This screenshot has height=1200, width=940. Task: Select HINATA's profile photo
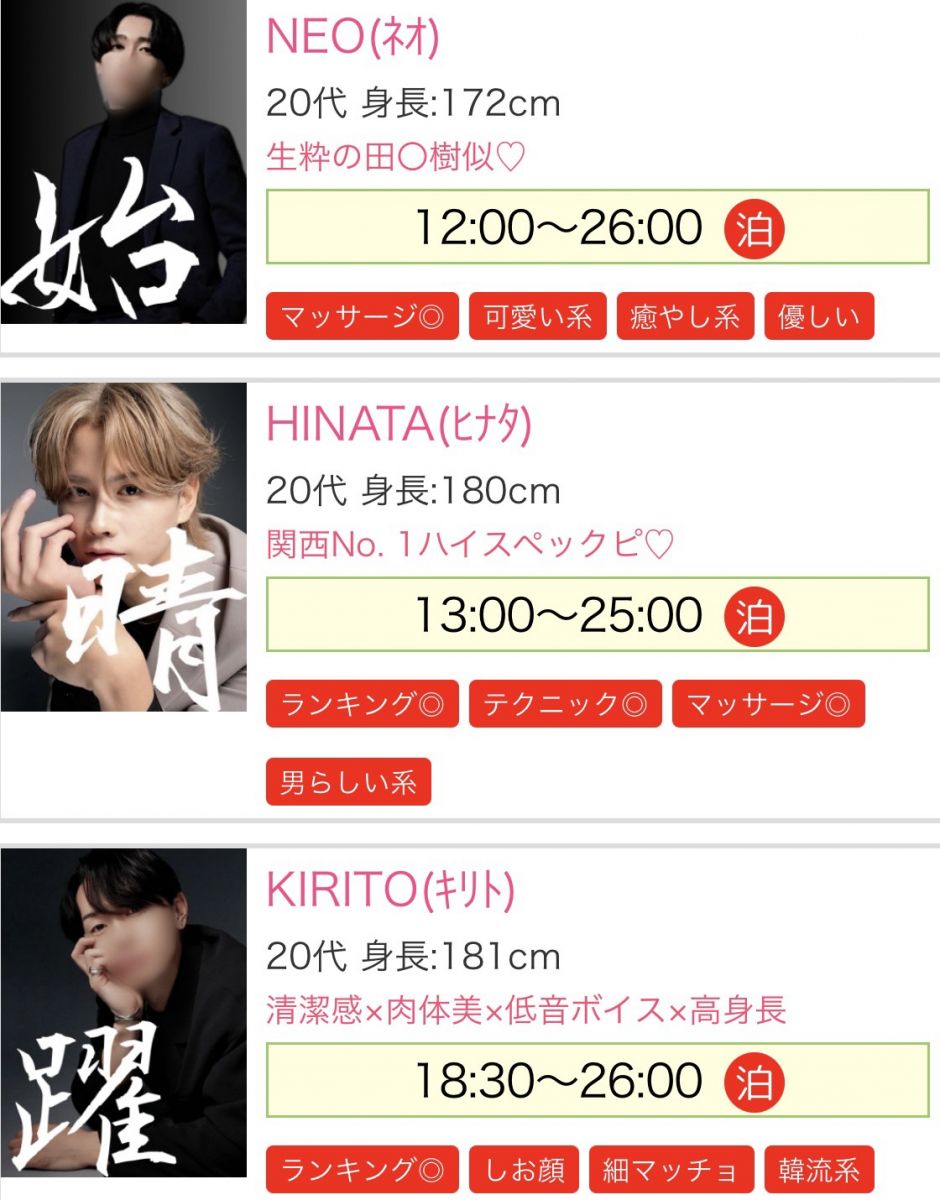coord(123,546)
